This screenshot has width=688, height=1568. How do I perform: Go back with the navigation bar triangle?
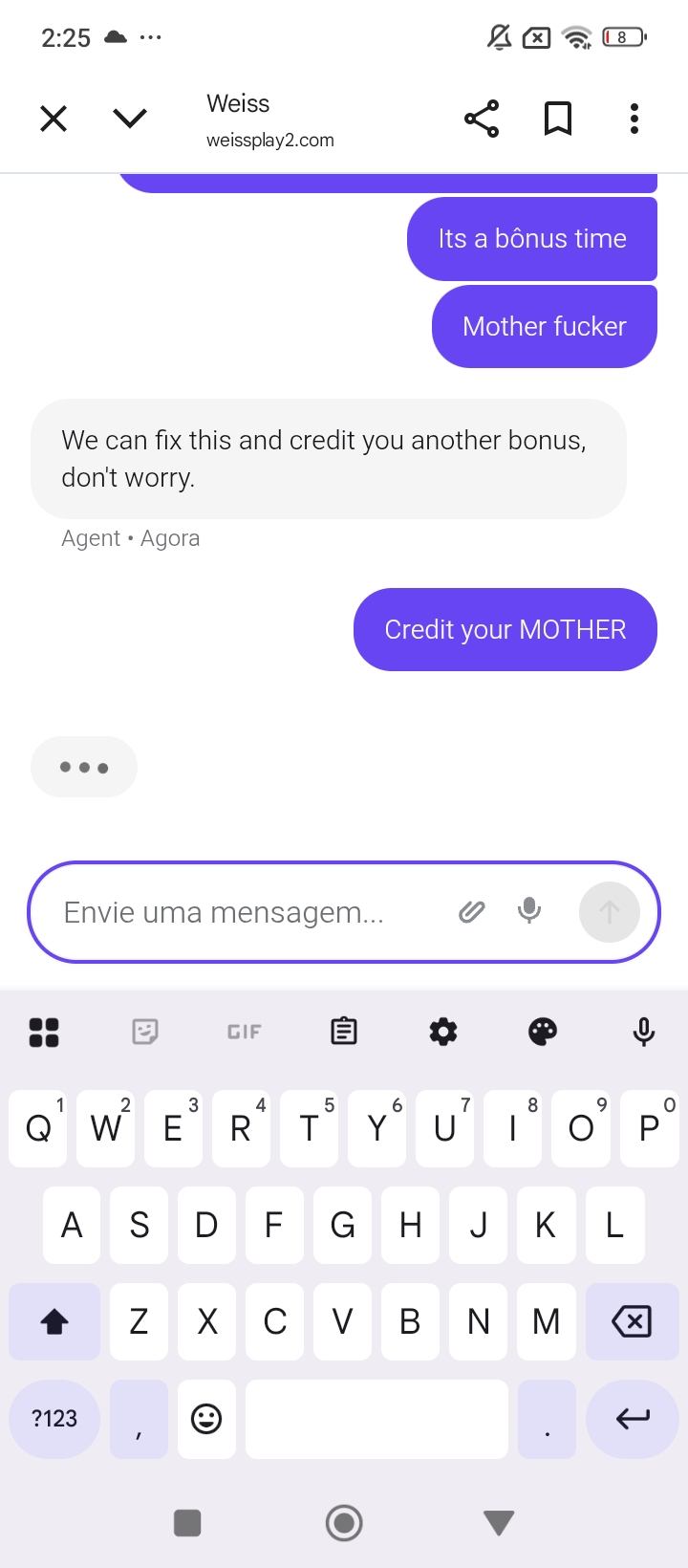[x=499, y=1522]
